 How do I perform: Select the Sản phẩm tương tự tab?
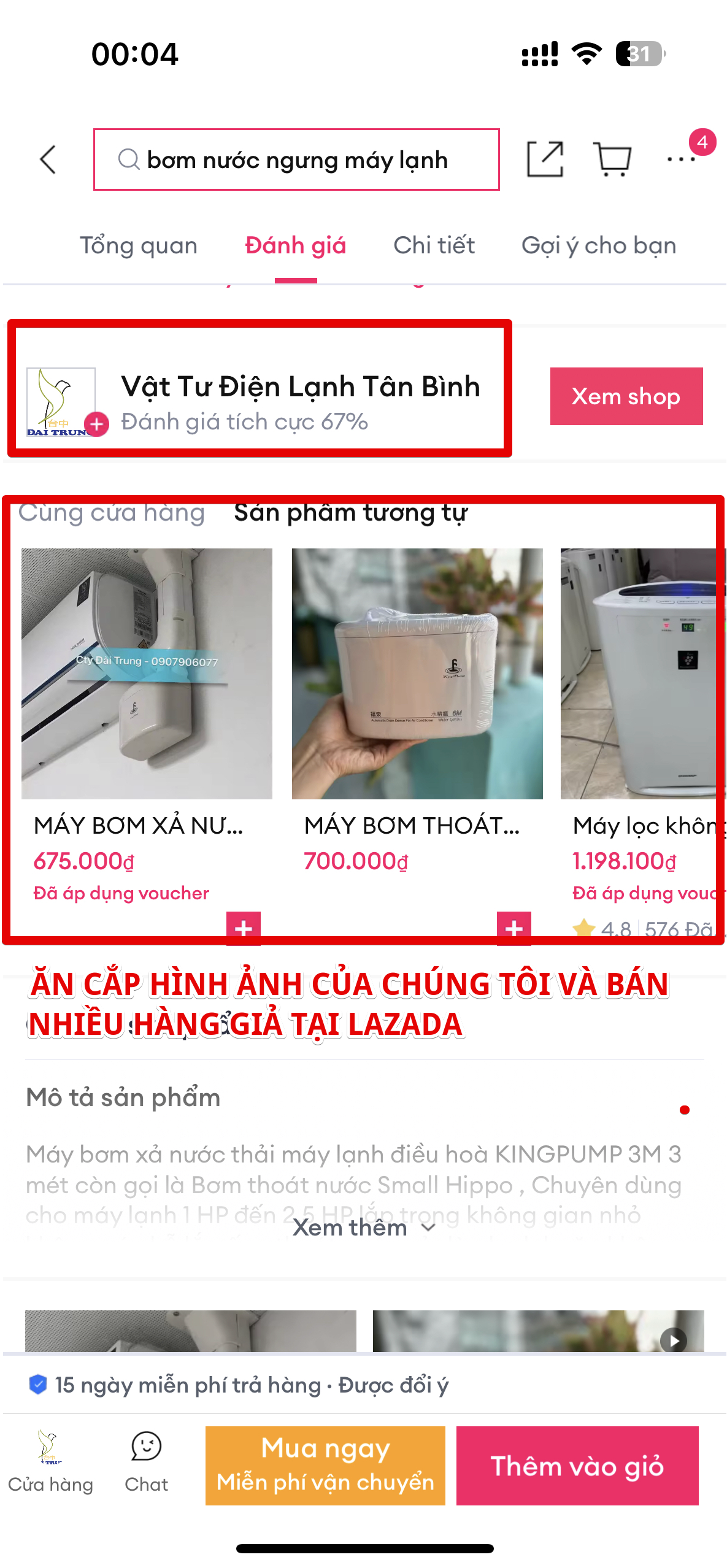click(350, 513)
